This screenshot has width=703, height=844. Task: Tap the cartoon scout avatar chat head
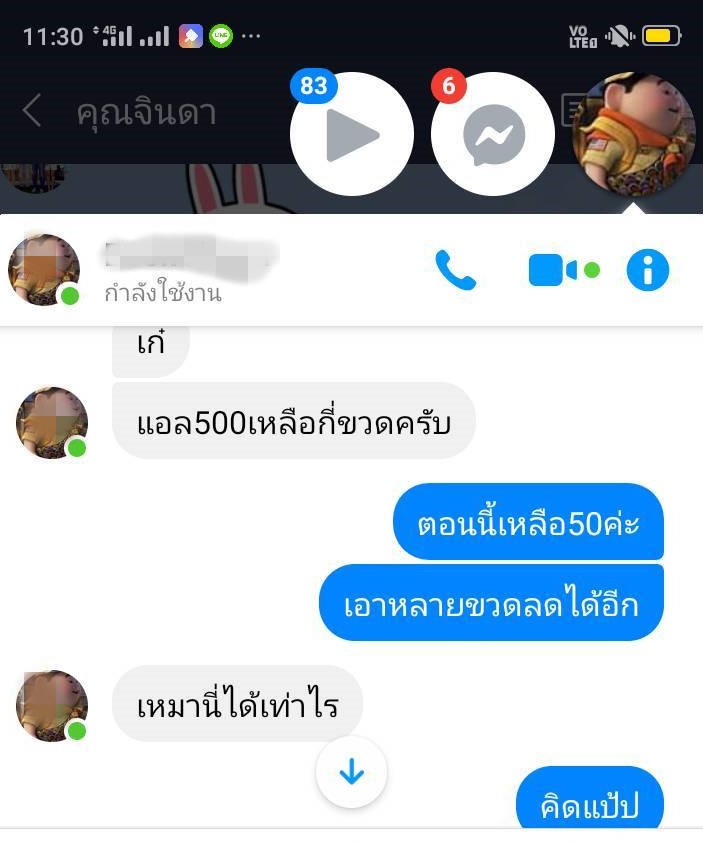click(633, 134)
